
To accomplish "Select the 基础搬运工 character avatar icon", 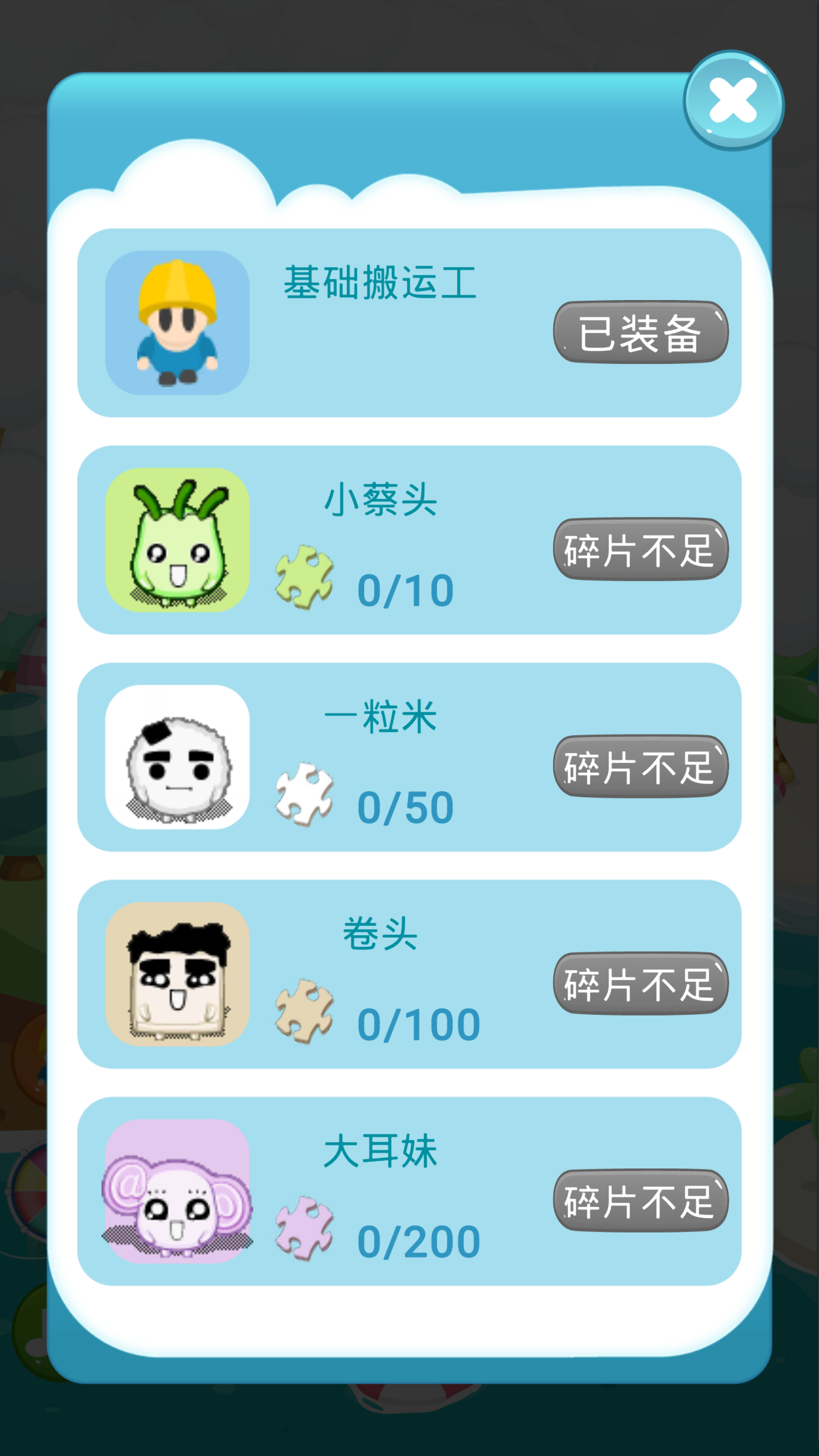I will pos(177,322).
